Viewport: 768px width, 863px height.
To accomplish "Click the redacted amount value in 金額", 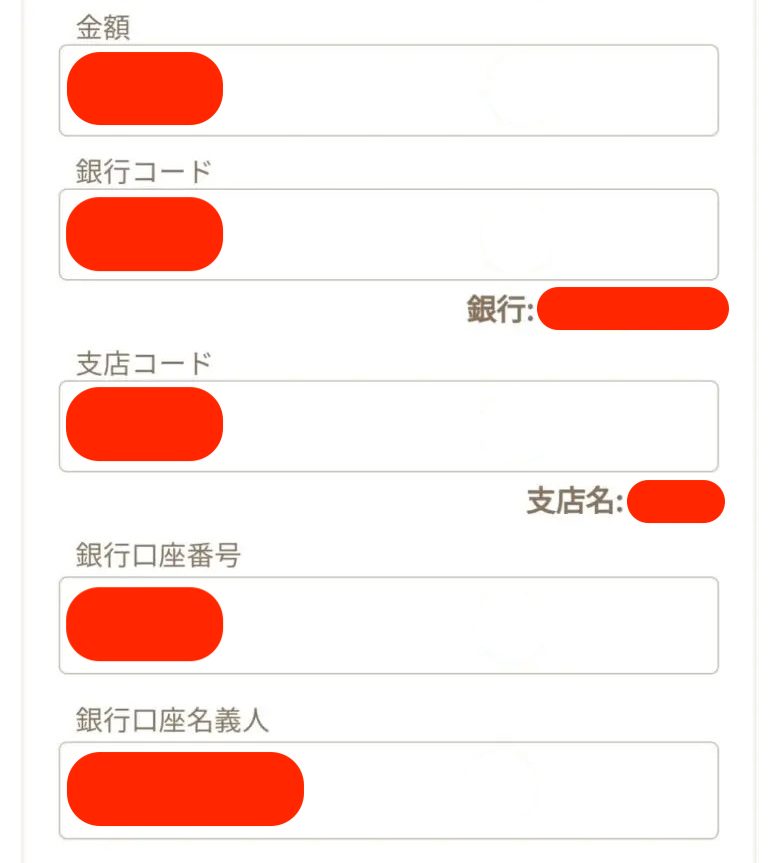I will [144, 89].
